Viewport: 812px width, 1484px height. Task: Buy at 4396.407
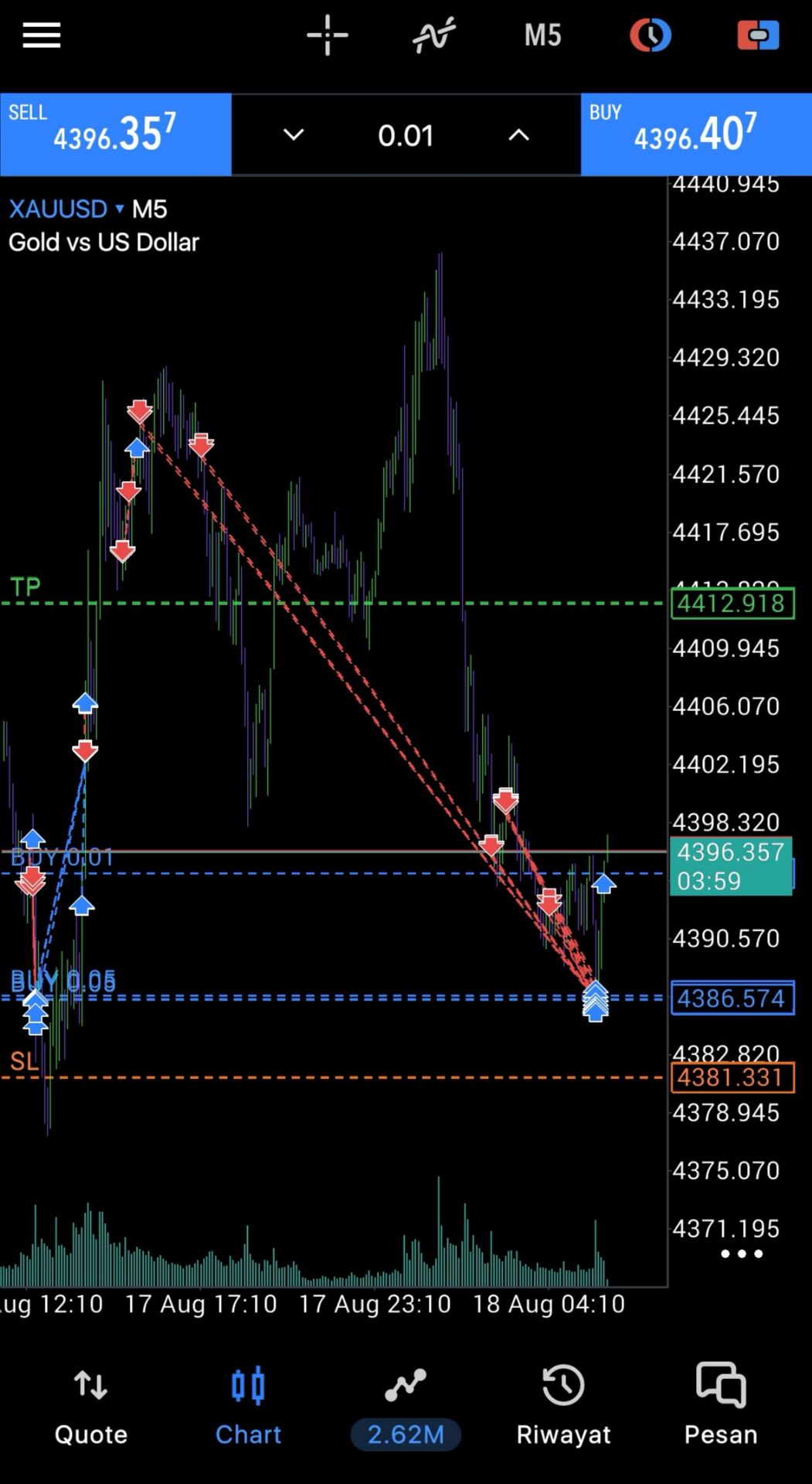click(696, 134)
